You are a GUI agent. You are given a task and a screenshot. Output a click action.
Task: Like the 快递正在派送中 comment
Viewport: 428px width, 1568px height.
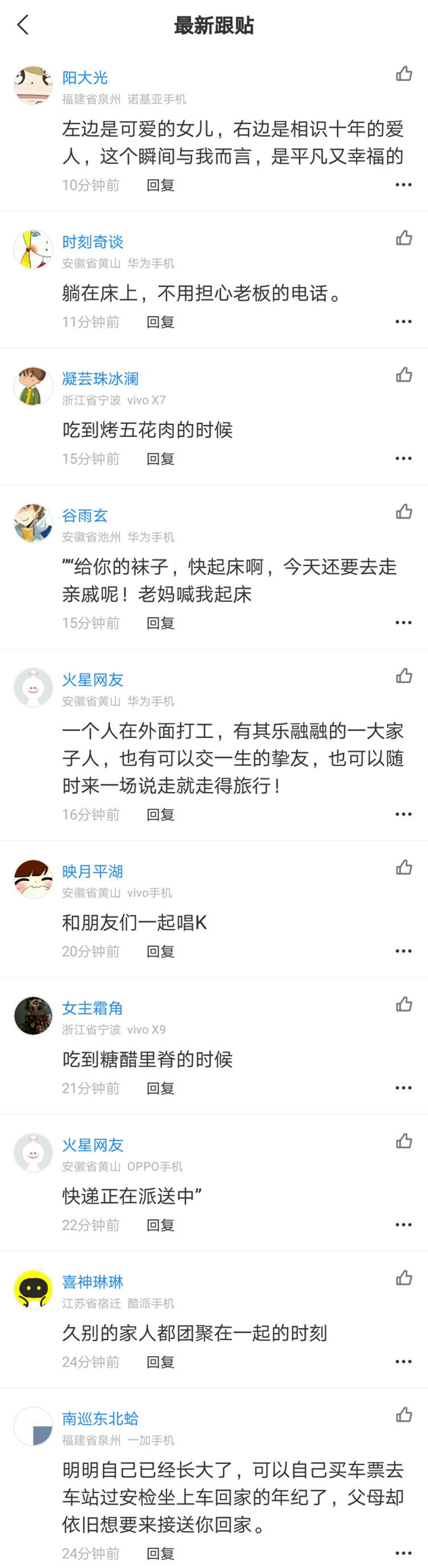[403, 1141]
